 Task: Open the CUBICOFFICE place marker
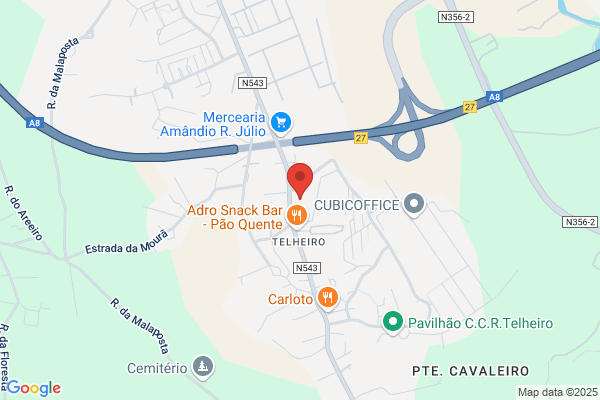[414, 204]
